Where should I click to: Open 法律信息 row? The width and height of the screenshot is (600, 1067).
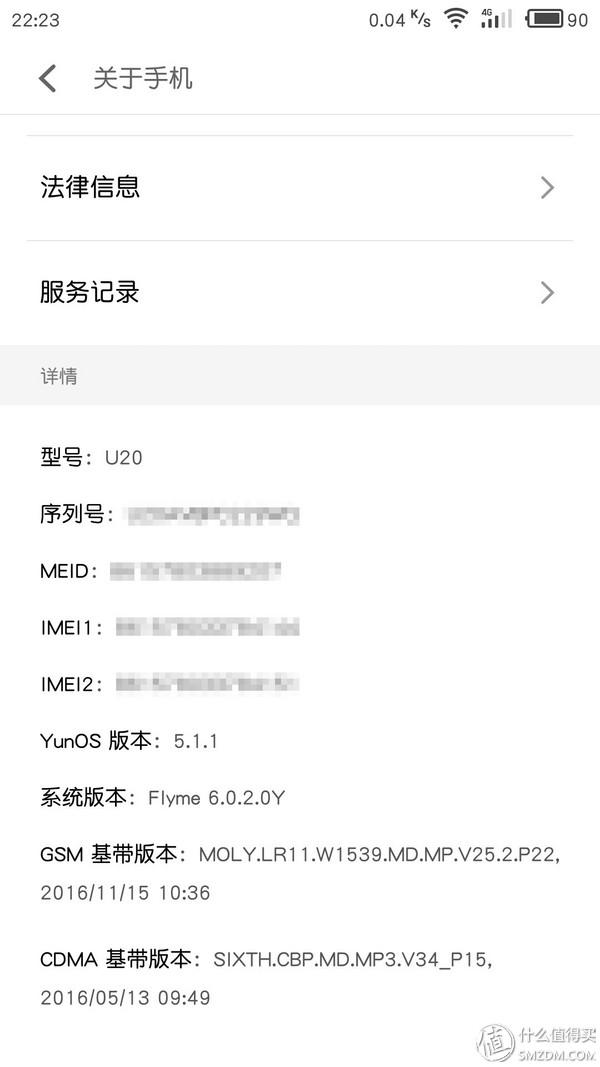[300, 187]
